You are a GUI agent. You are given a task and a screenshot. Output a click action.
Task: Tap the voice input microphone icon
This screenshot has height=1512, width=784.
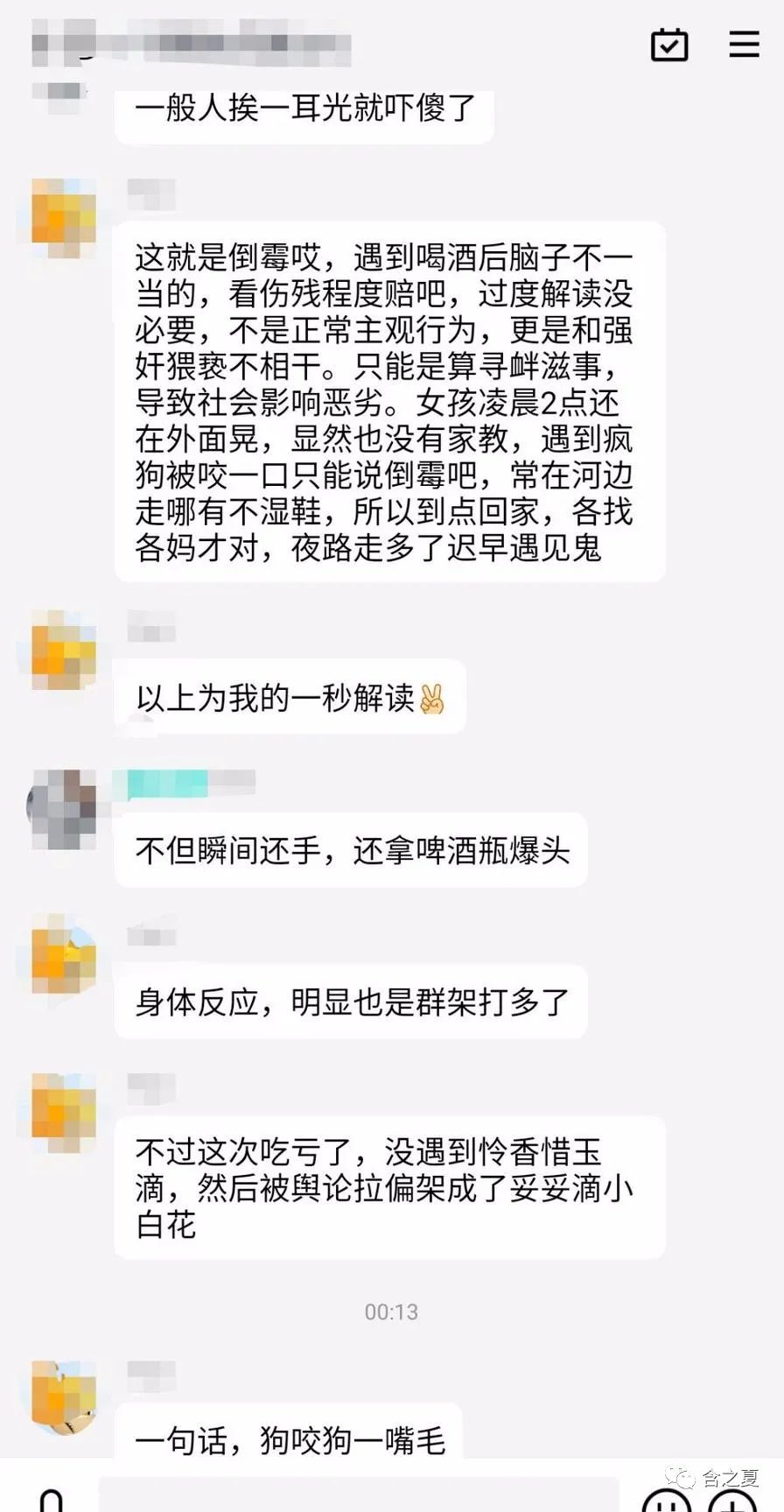(x=51, y=1499)
